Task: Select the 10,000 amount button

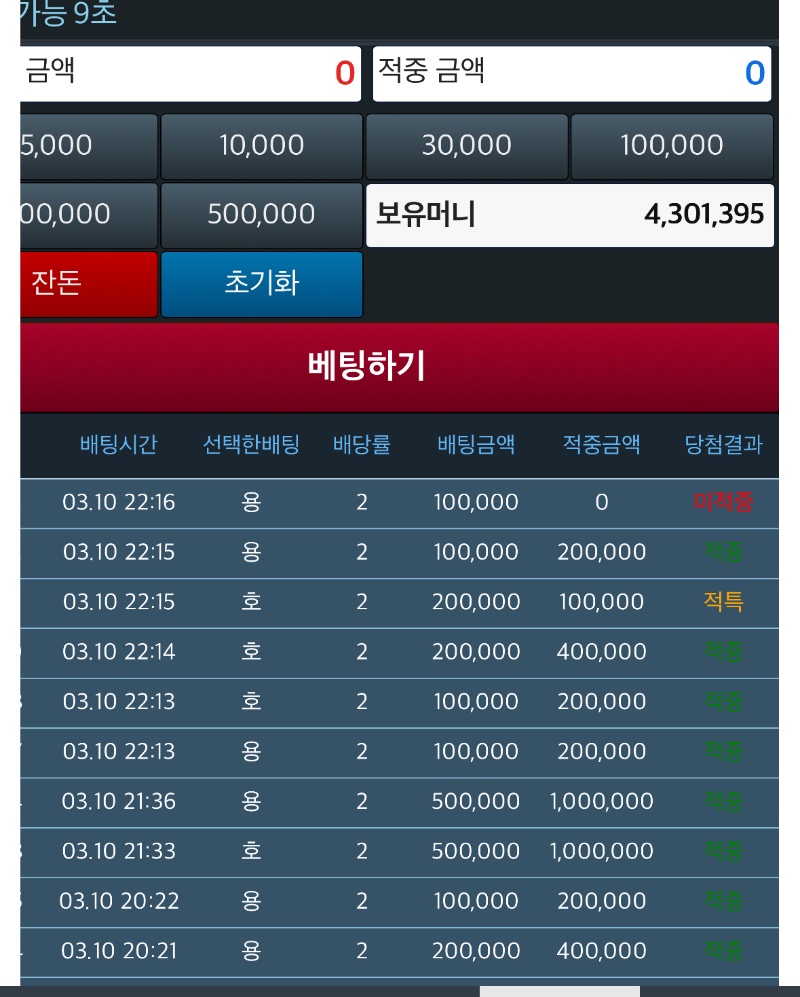Action: click(x=261, y=146)
